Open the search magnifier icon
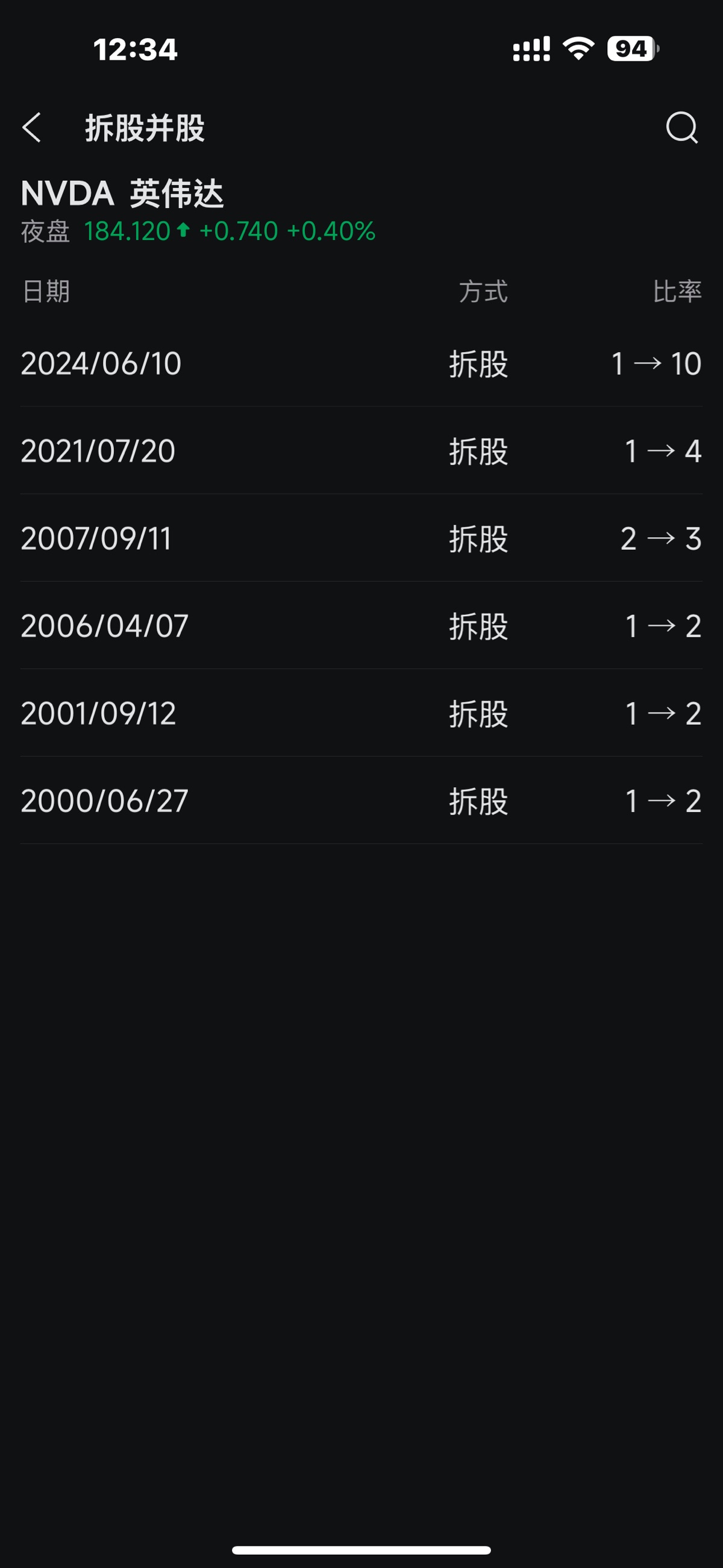 click(681, 128)
